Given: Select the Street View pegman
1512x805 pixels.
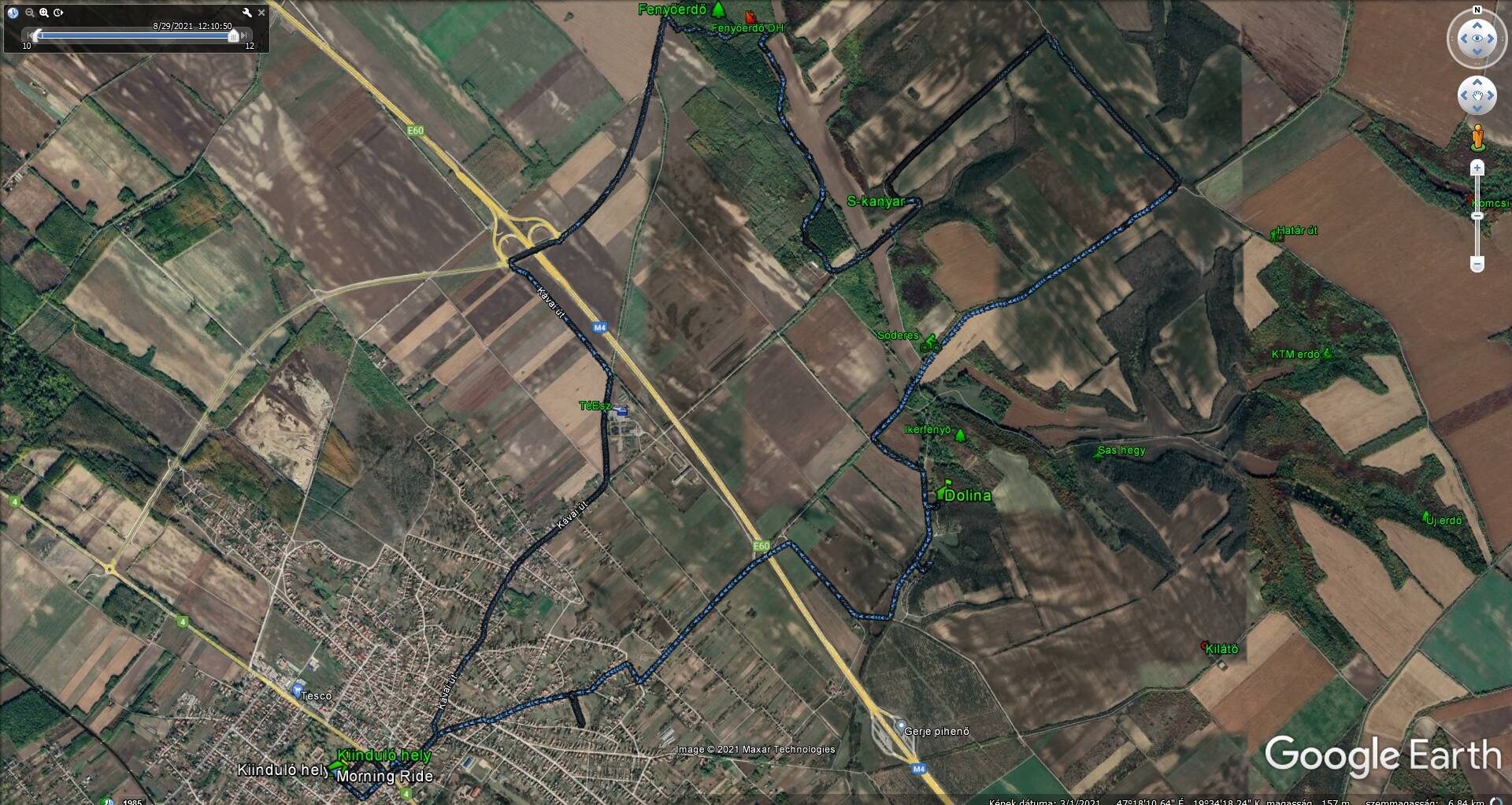Looking at the screenshot, I should pos(1477,137).
